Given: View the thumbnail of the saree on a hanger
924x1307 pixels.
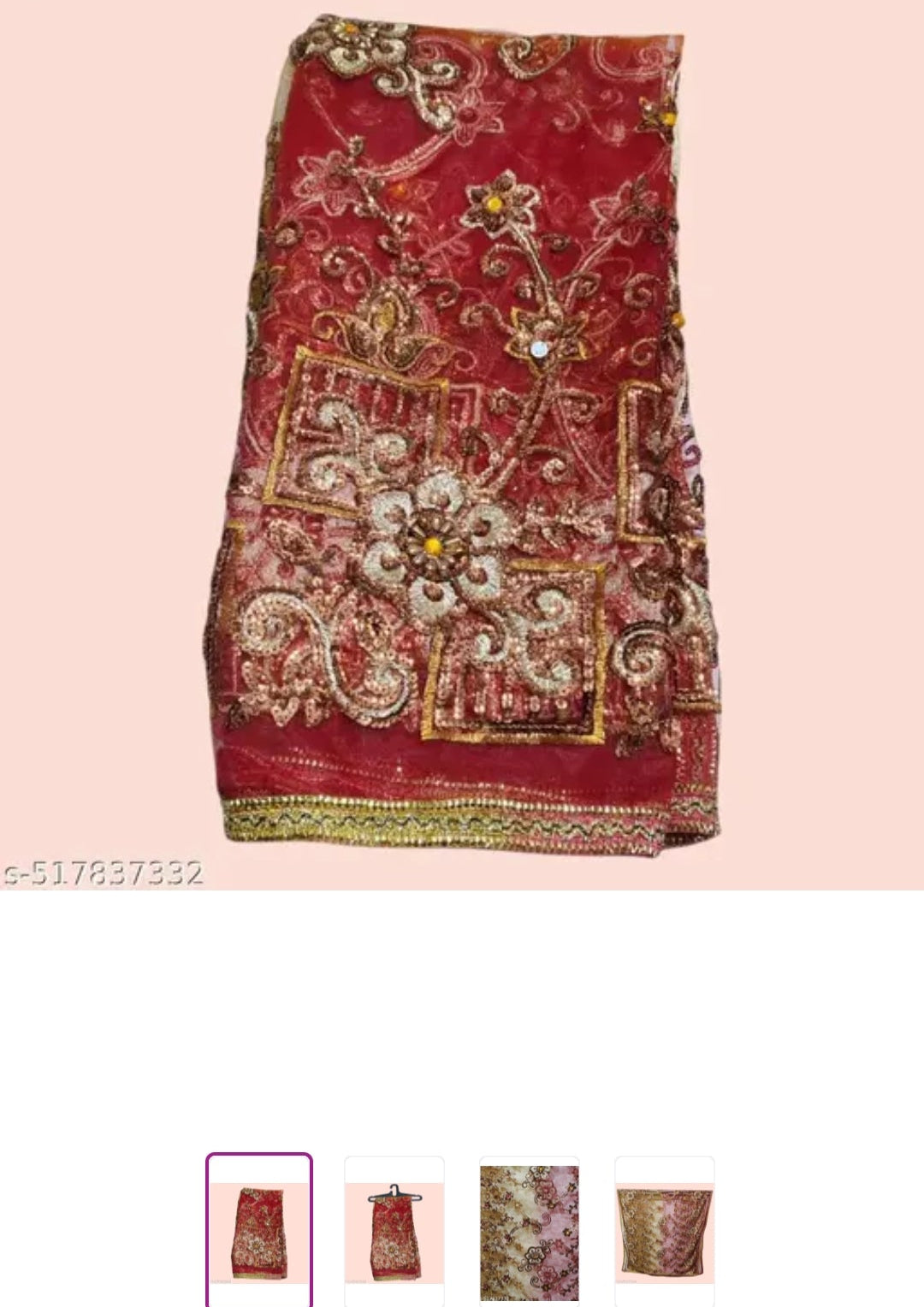Looking at the screenshot, I should click(x=394, y=1232).
